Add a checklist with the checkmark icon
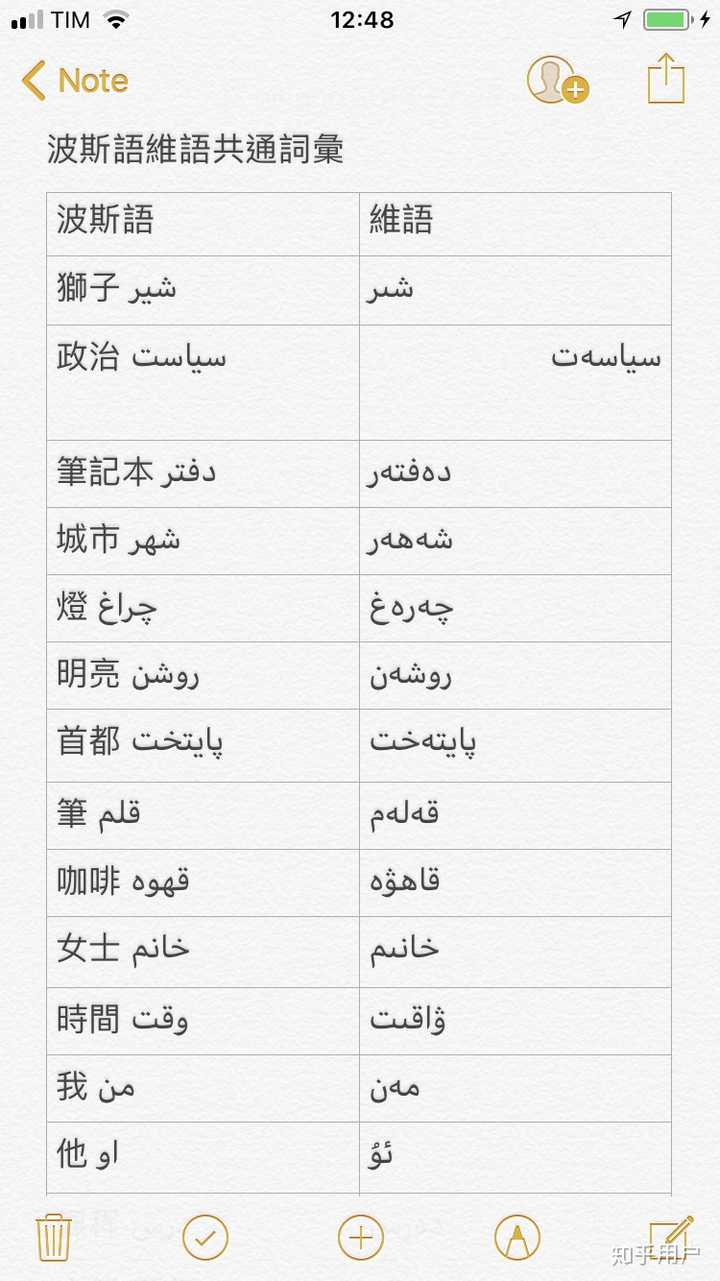 pos(205,1238)
